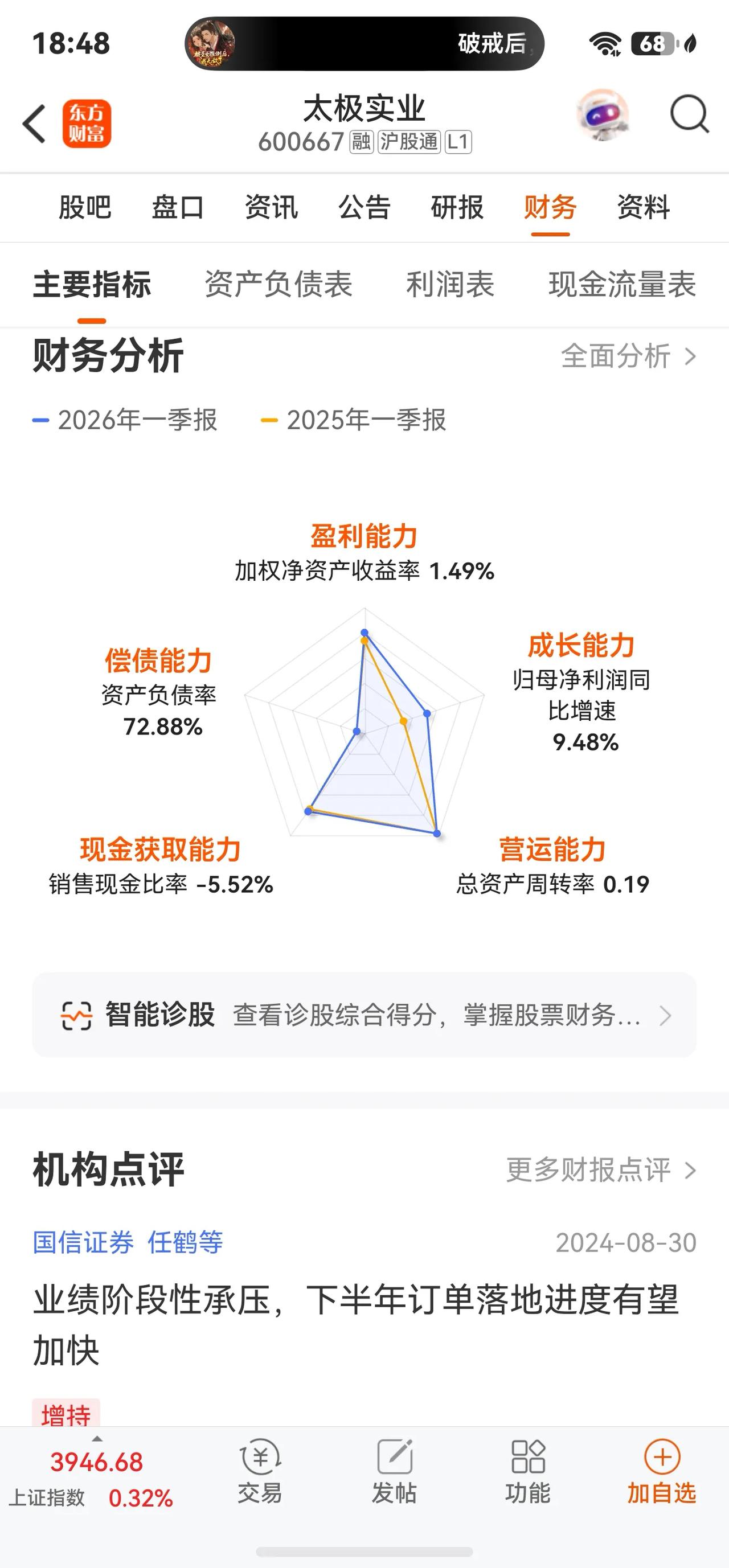The width and height of the screenshot is (729, 1568).
Task: Switch to 资产负债表 sub-tab
Action: pyautogui.click(x=279, y=284)
